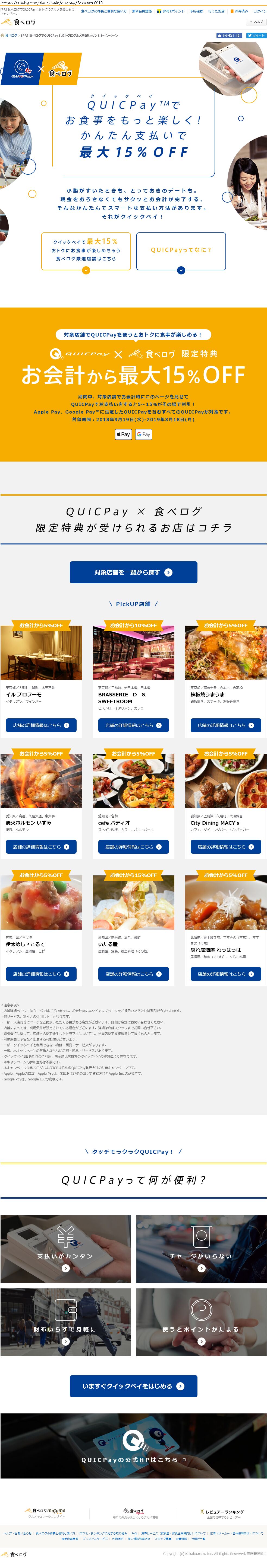View store details for City Dining MACY's
The height and width of the screenshot is (1568, 267).
[x=225, y=846]
